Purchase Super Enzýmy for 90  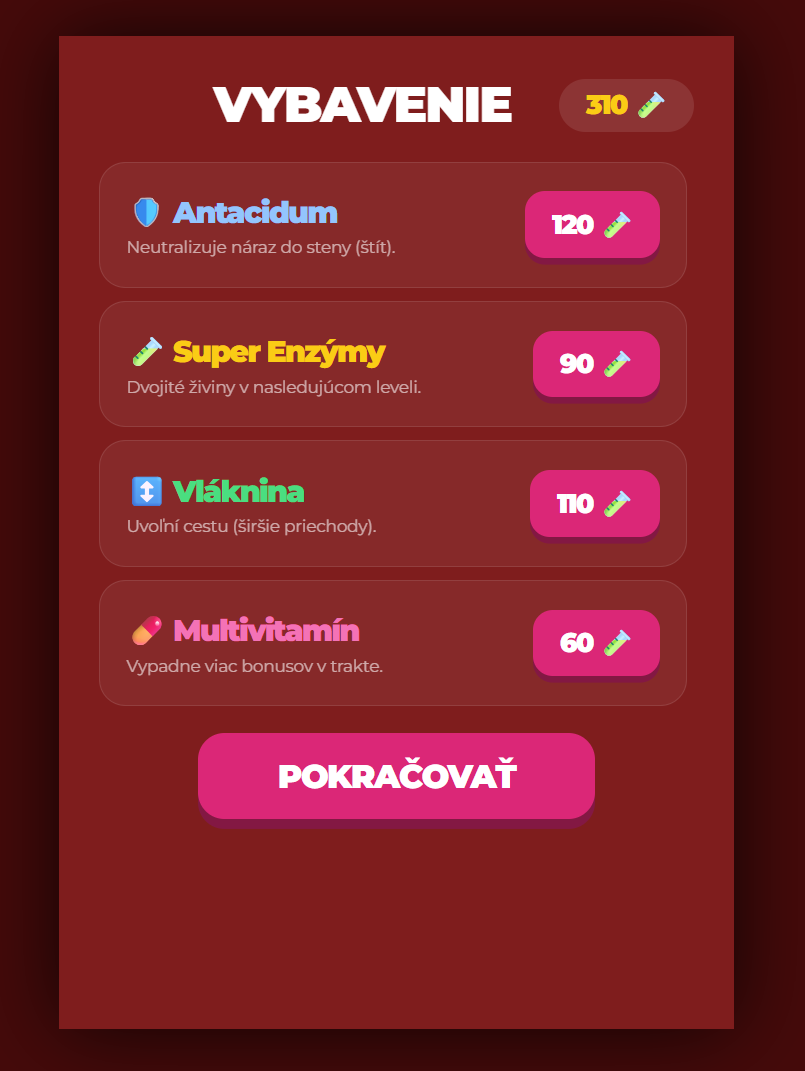click(x=596, y=363)
